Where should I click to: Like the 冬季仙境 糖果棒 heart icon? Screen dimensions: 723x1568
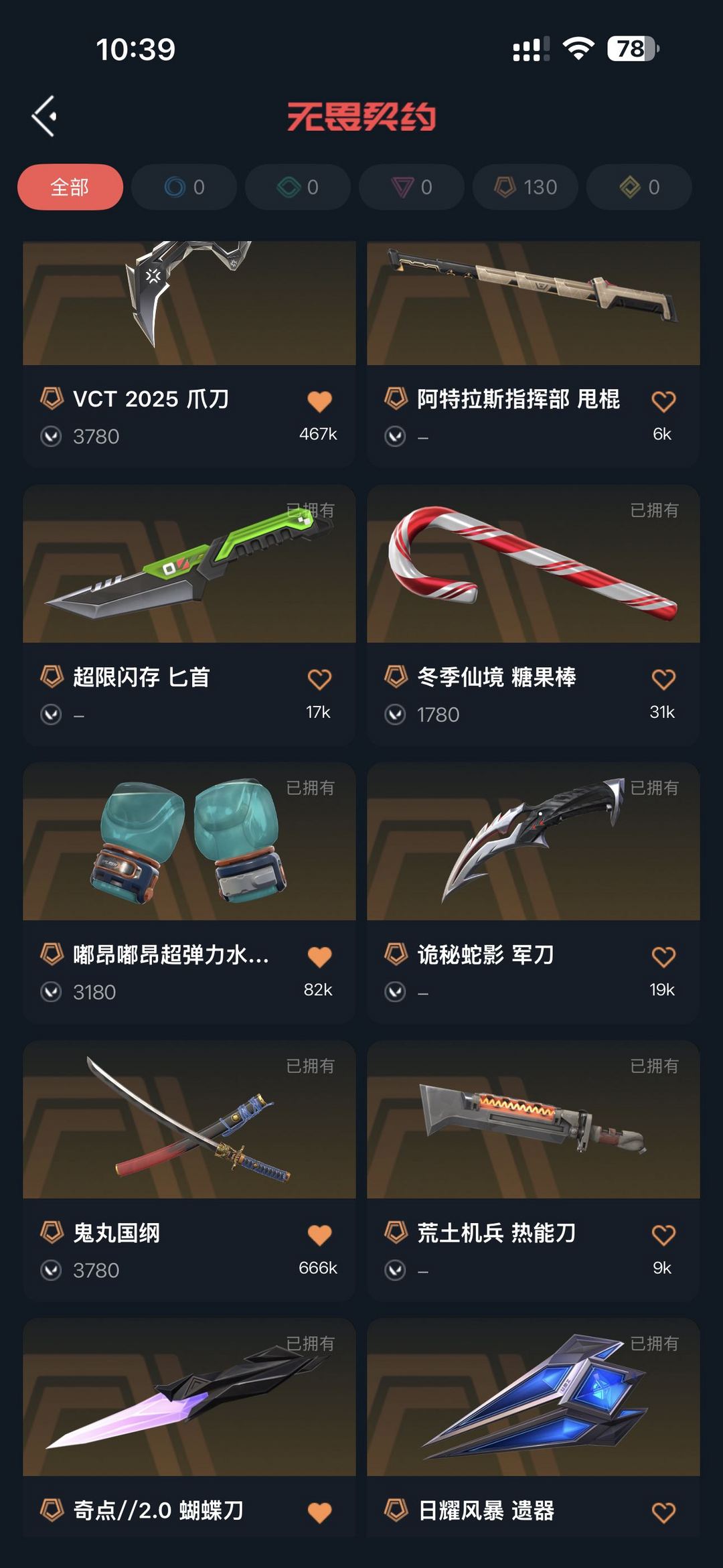663,679
